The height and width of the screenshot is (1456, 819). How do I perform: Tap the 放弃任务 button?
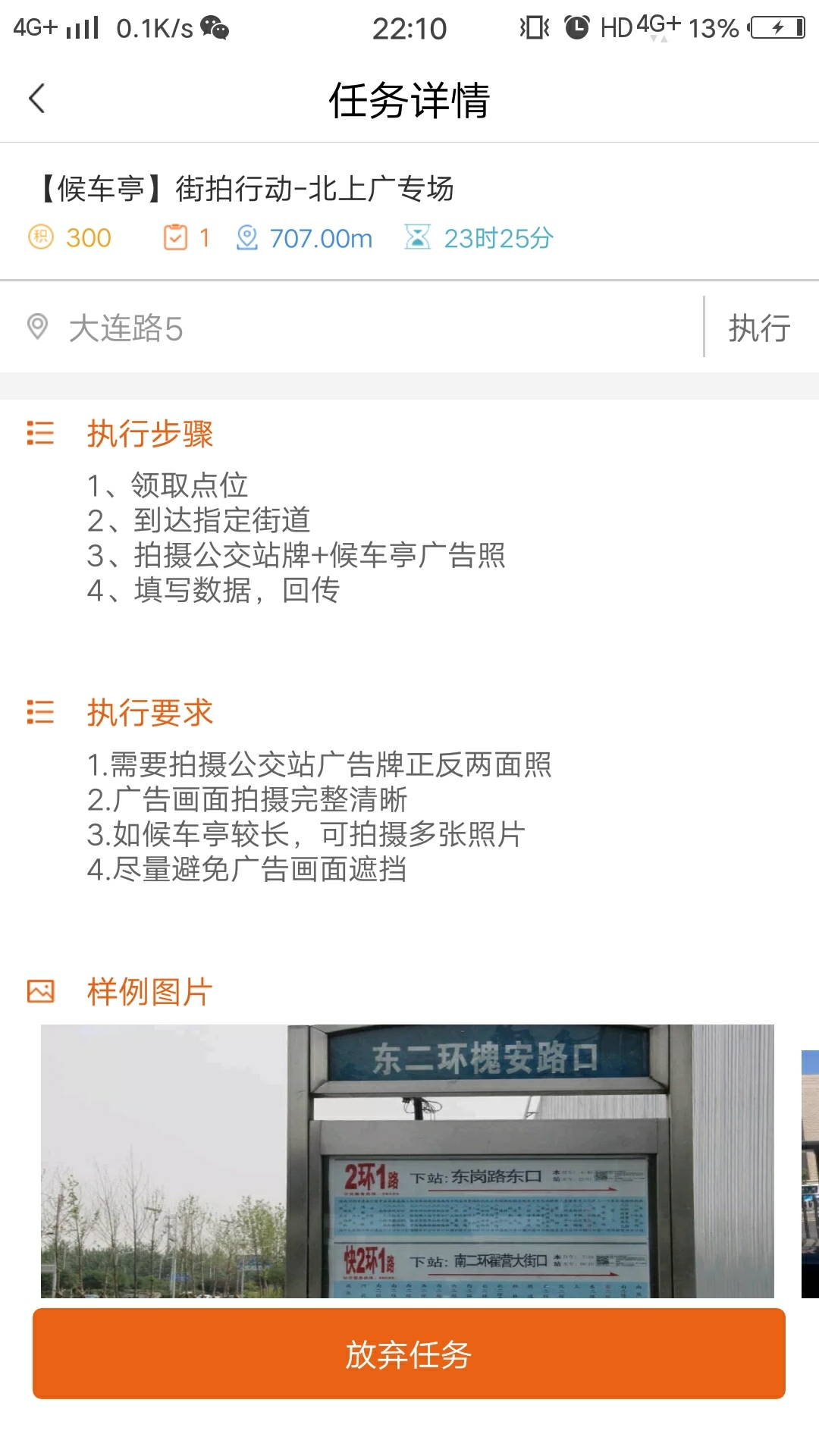click(409, 1354)
